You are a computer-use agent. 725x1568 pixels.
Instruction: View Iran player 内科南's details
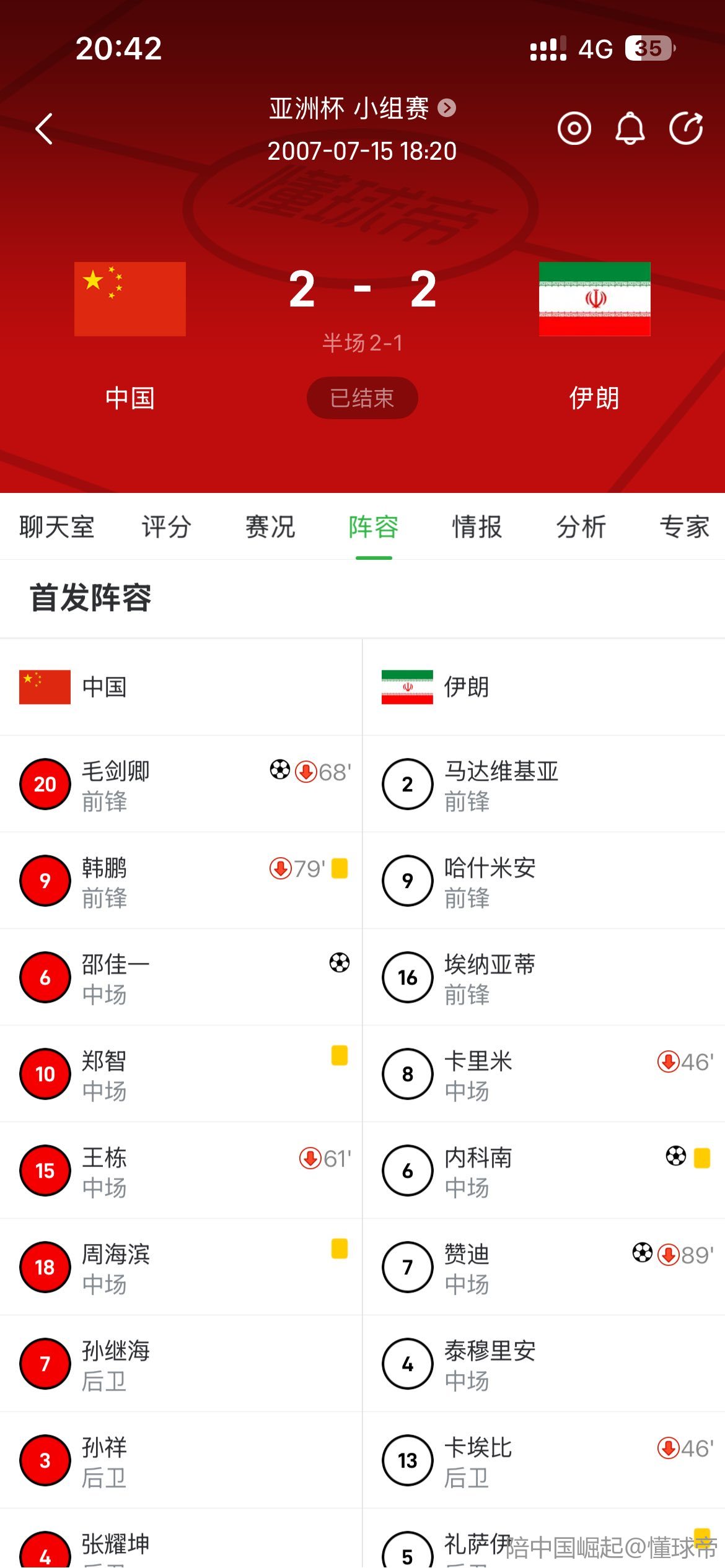[x=478, y=1170]
